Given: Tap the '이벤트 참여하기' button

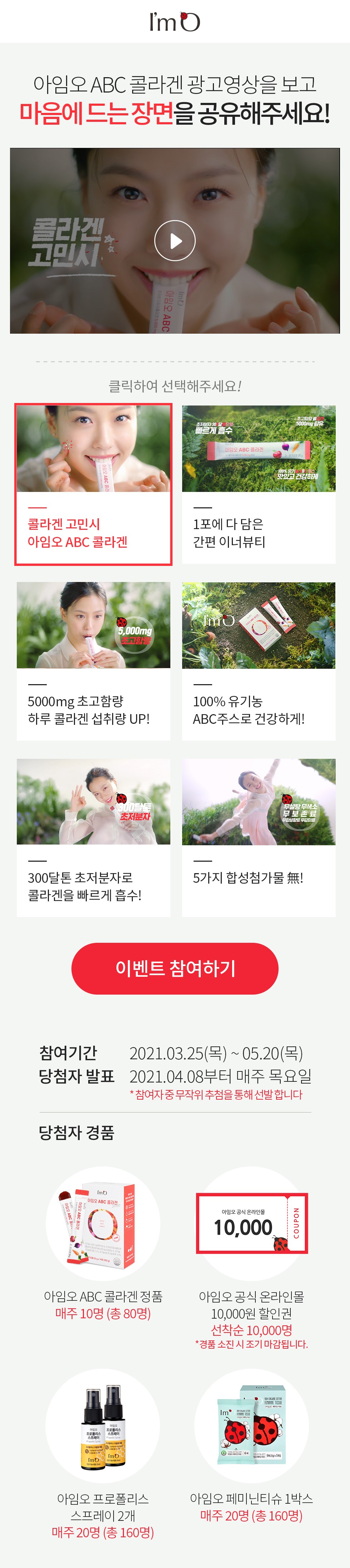Looking at the screenshot, I should (x=175, y=968).
